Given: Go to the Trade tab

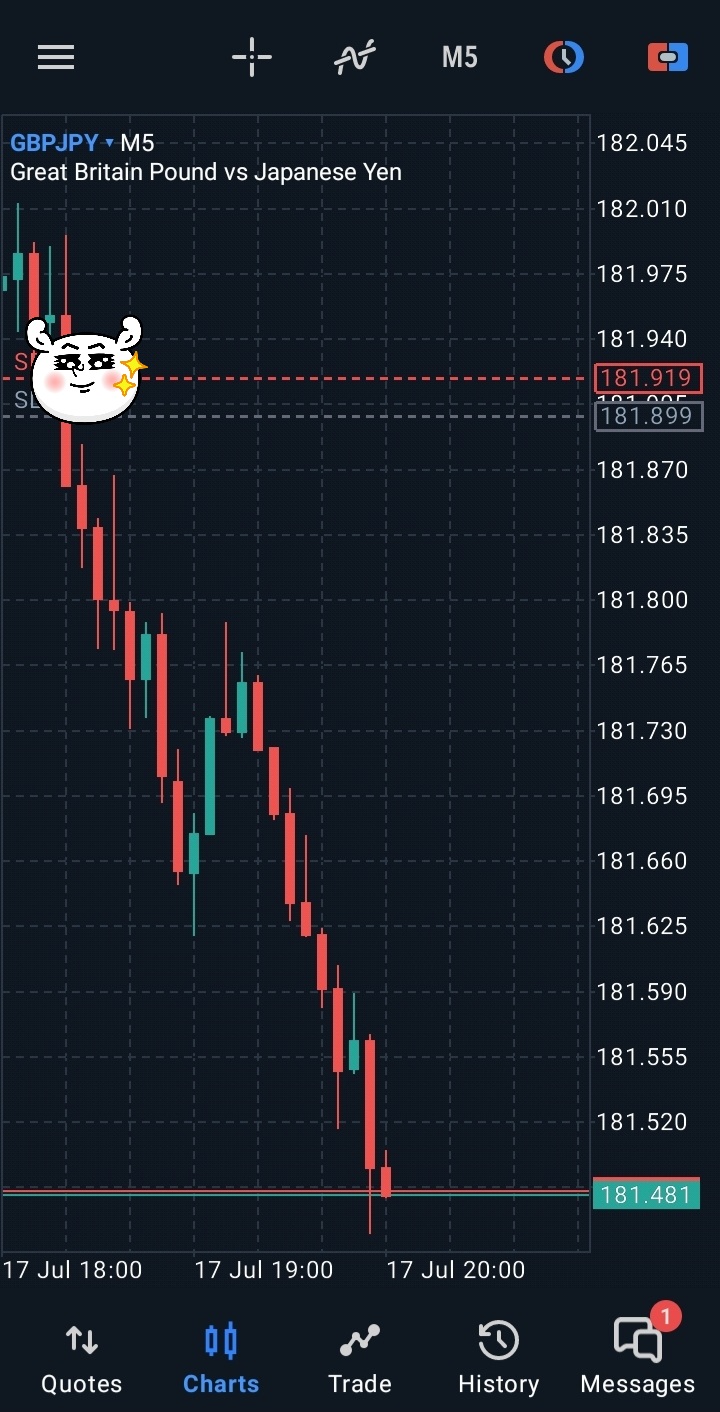Looking at the screenshot, I should 360,1358.
